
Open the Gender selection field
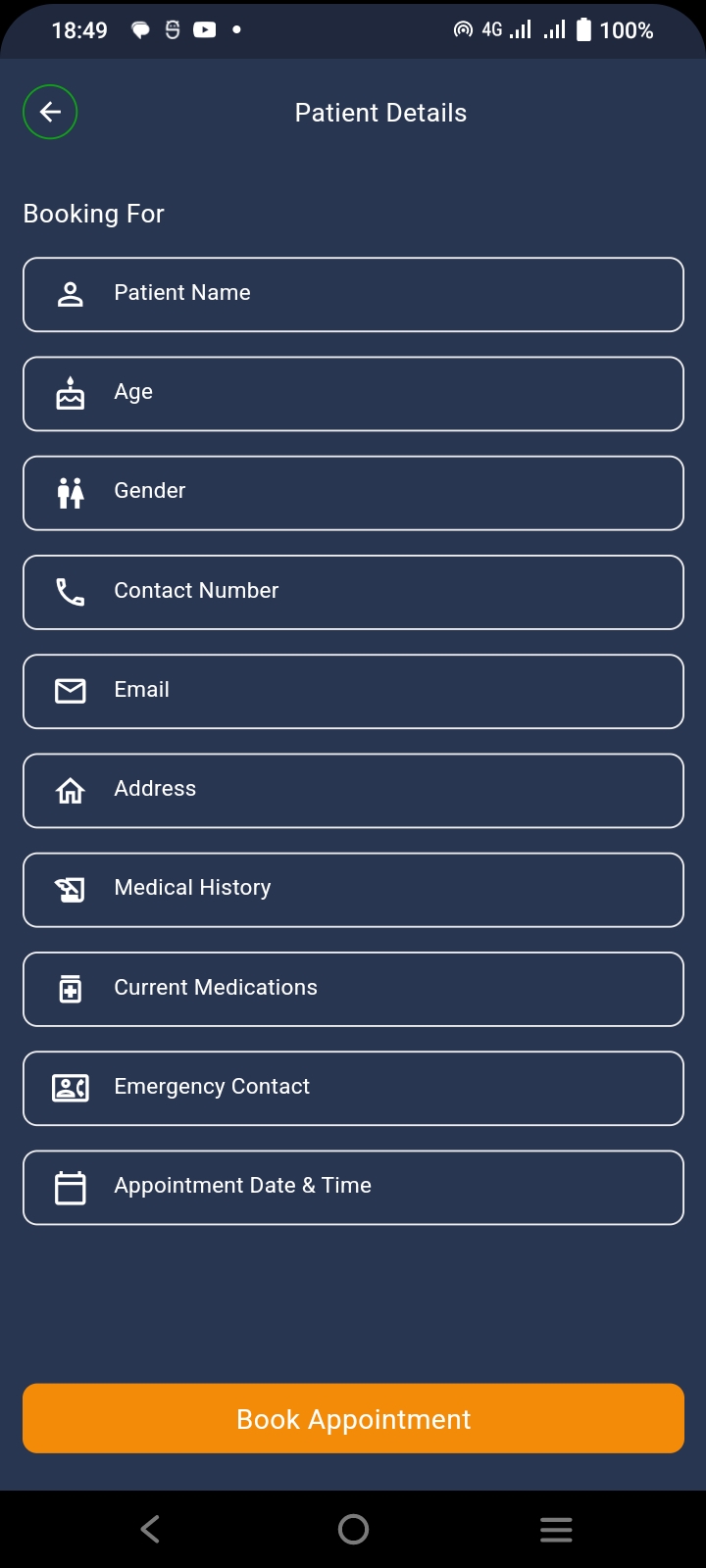(353, 493)
